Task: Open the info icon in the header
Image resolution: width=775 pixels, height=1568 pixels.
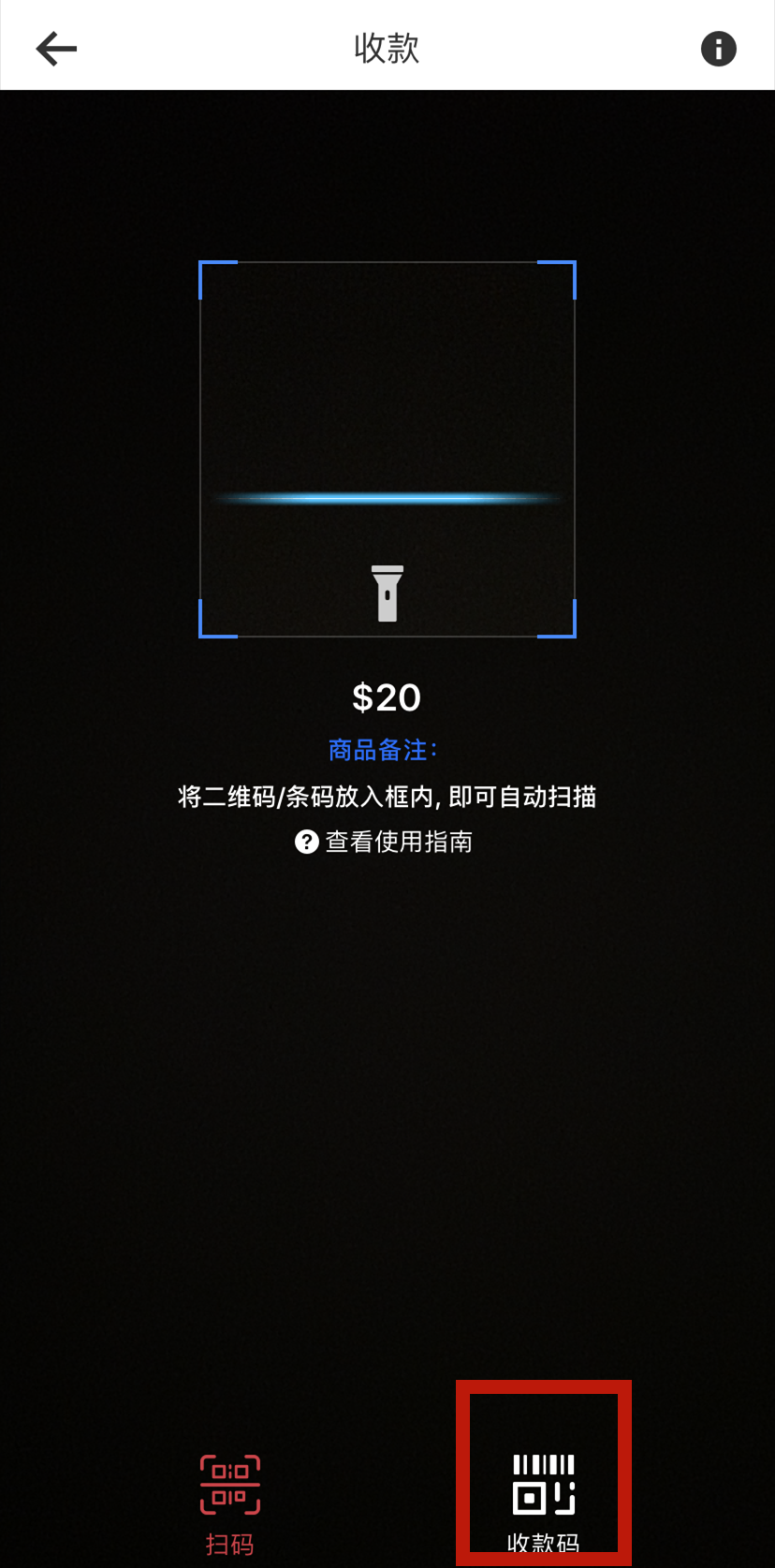Action: point(718,49)
